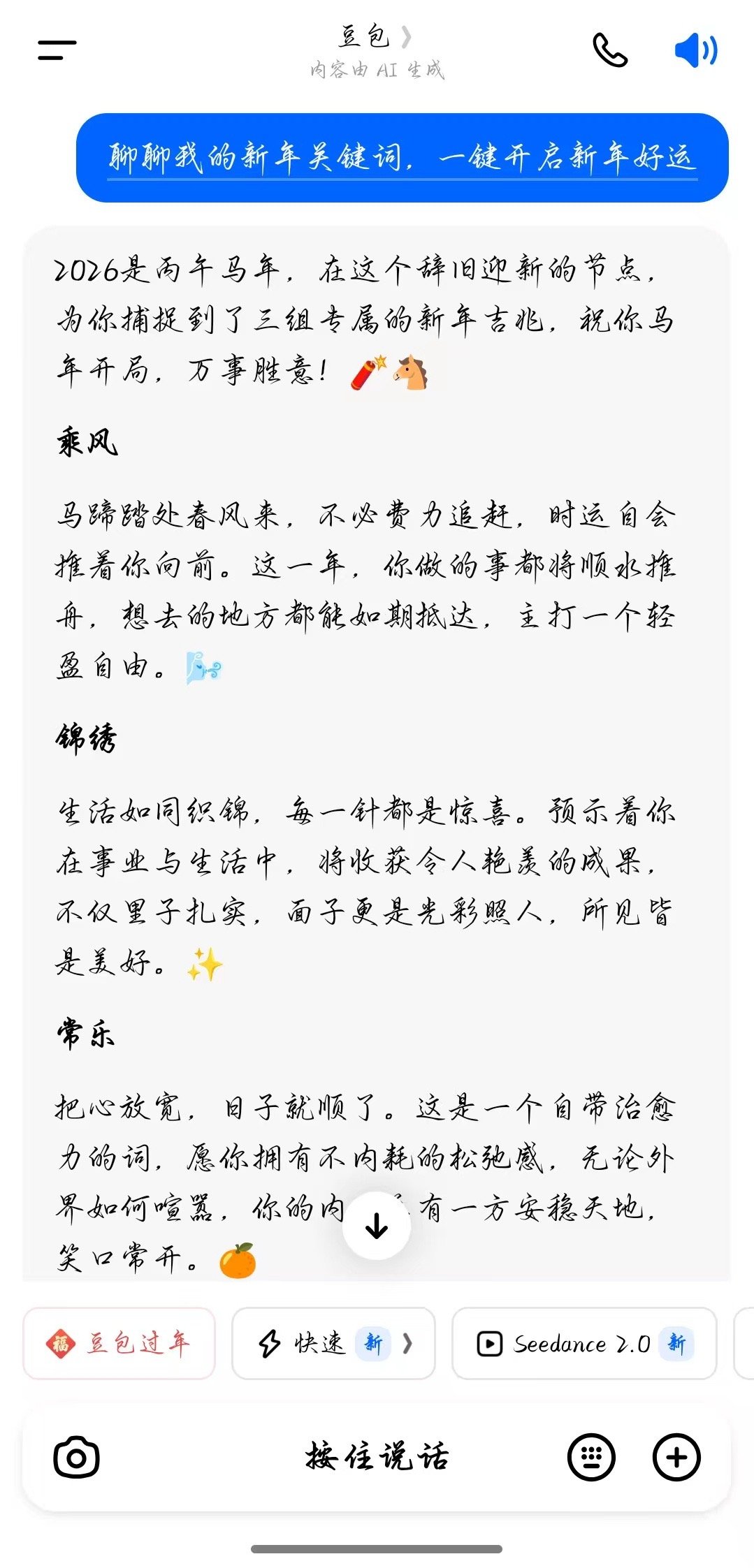Open the hamburger menu drawer

57,50
